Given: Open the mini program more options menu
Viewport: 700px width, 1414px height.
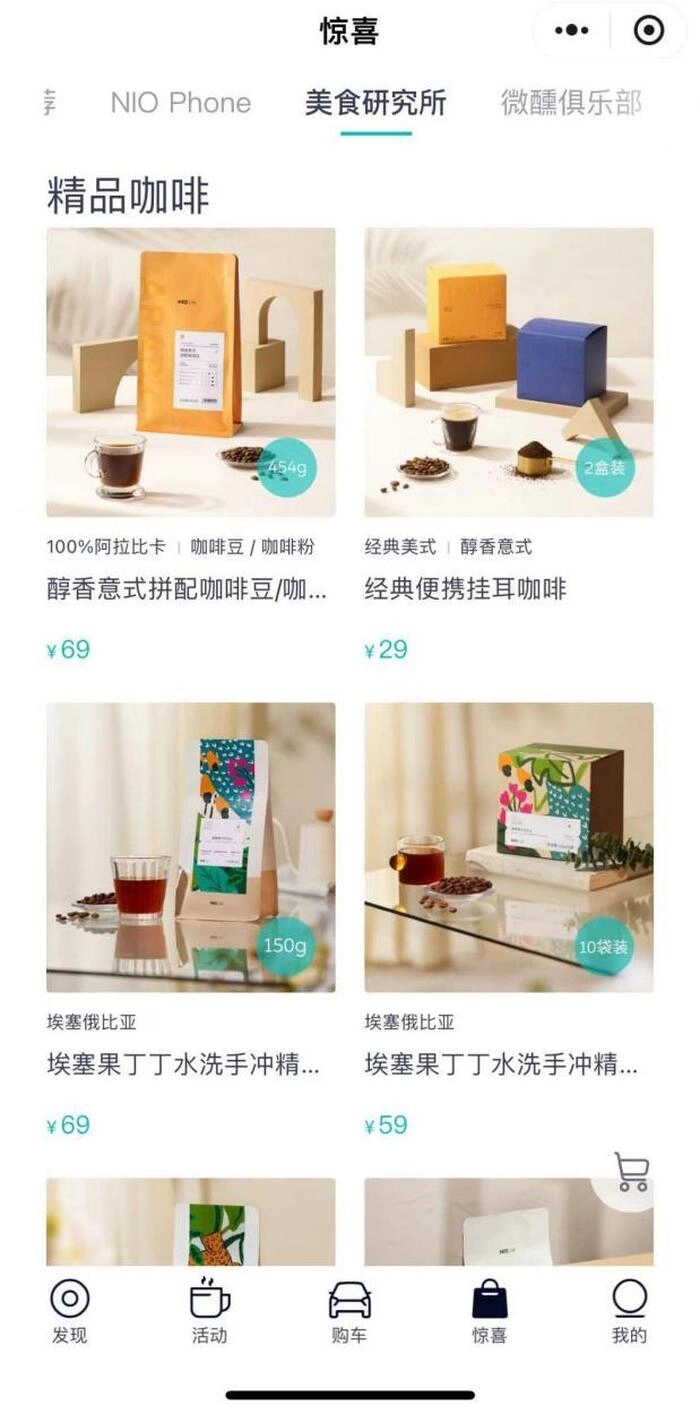Looking at the screenshot, I should (x=571, y=31).
